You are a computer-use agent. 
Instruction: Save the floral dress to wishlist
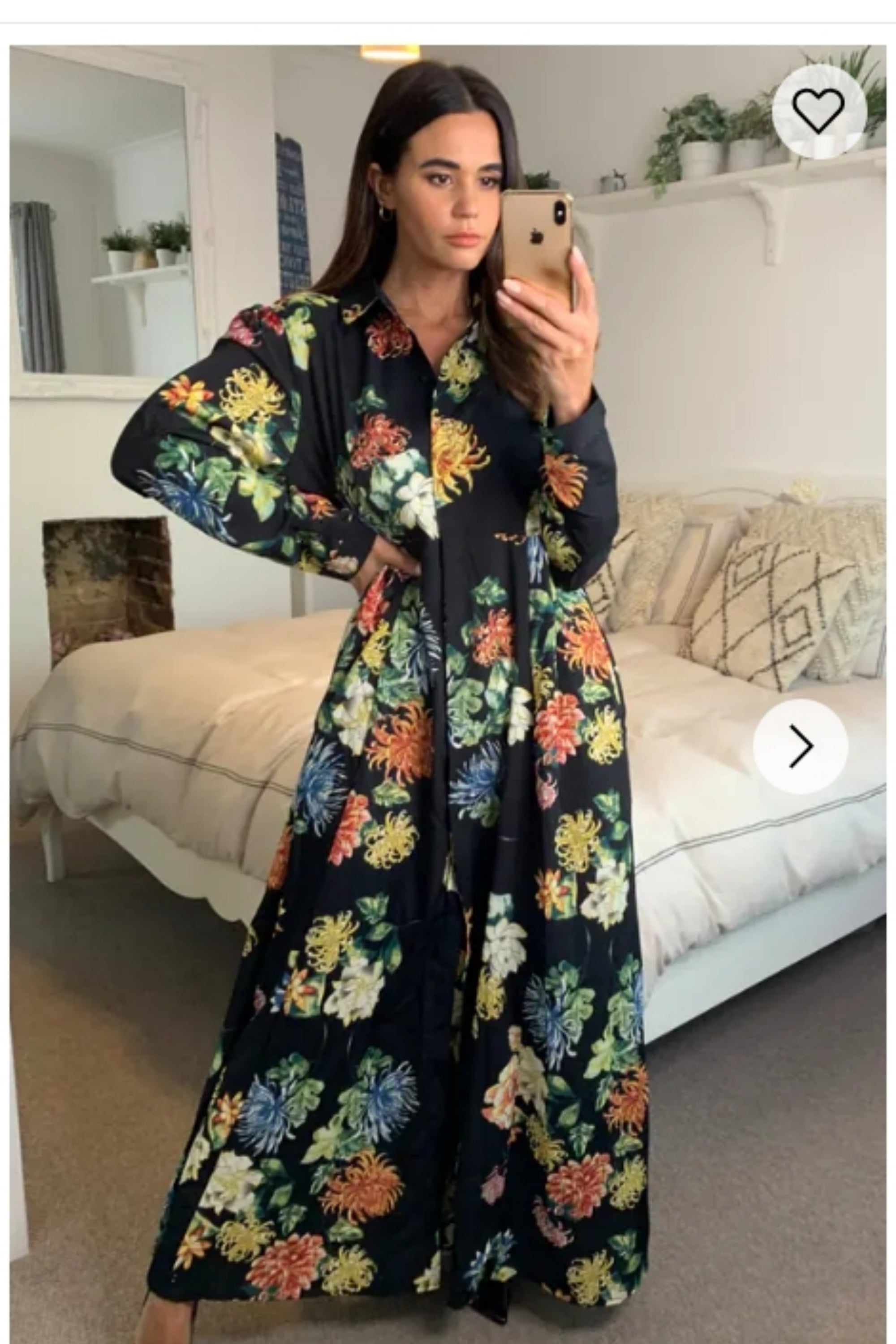pos(818,111)
